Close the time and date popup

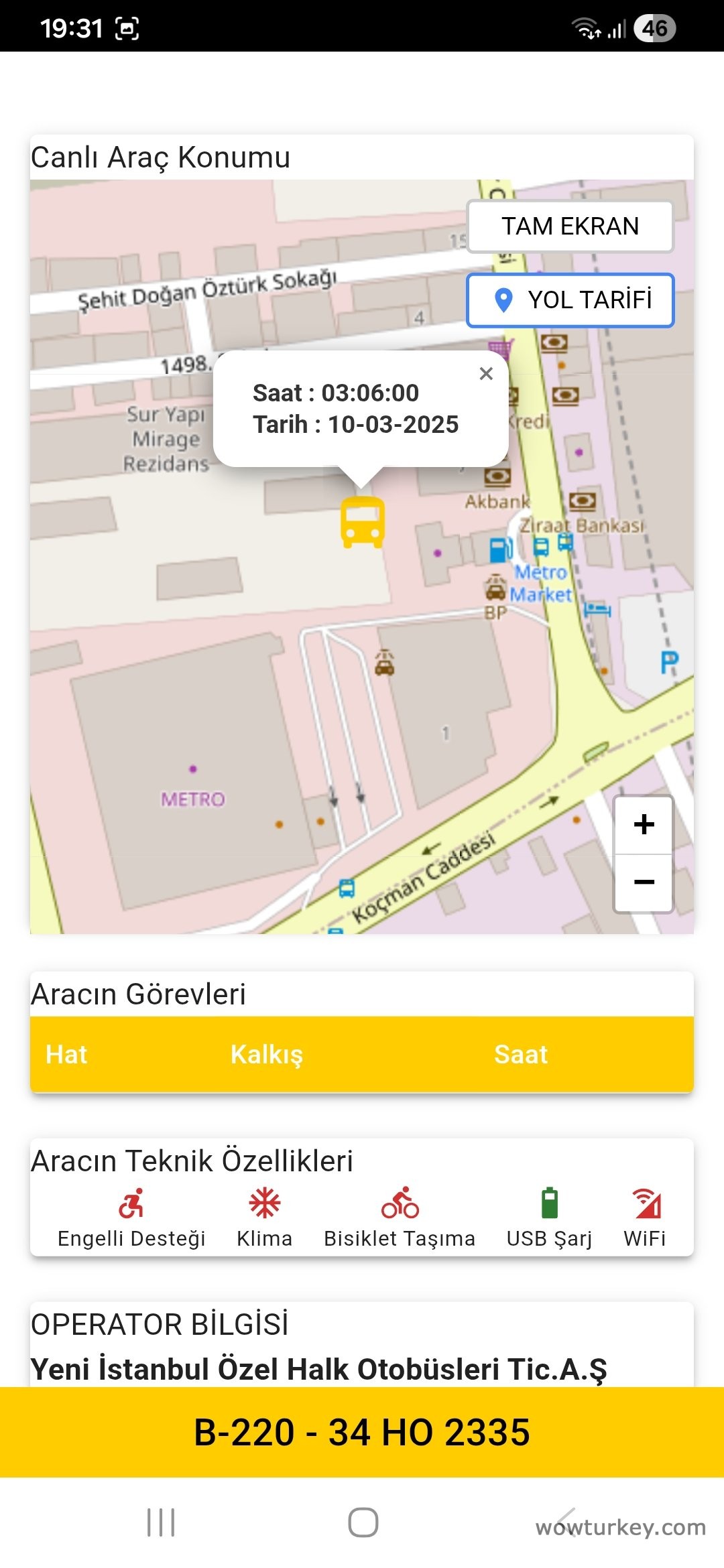point(486,374)
